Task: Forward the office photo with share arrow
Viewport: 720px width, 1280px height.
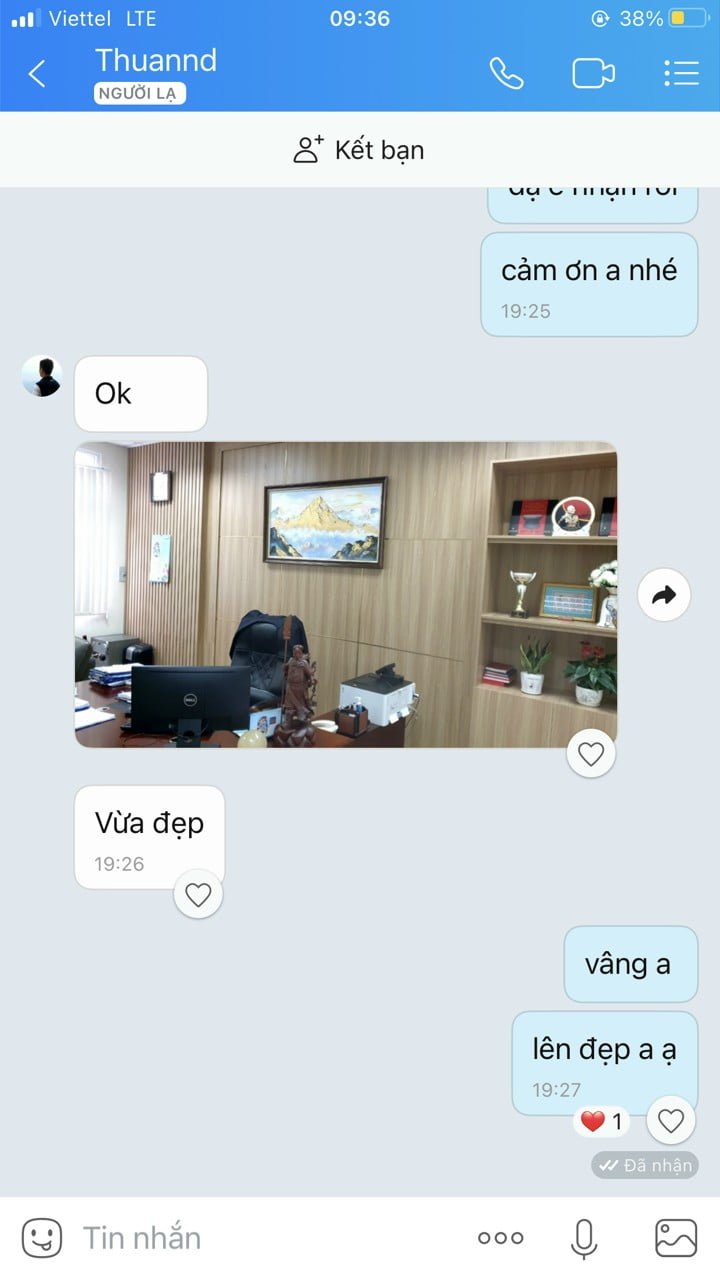Action: tap(664, 596)
